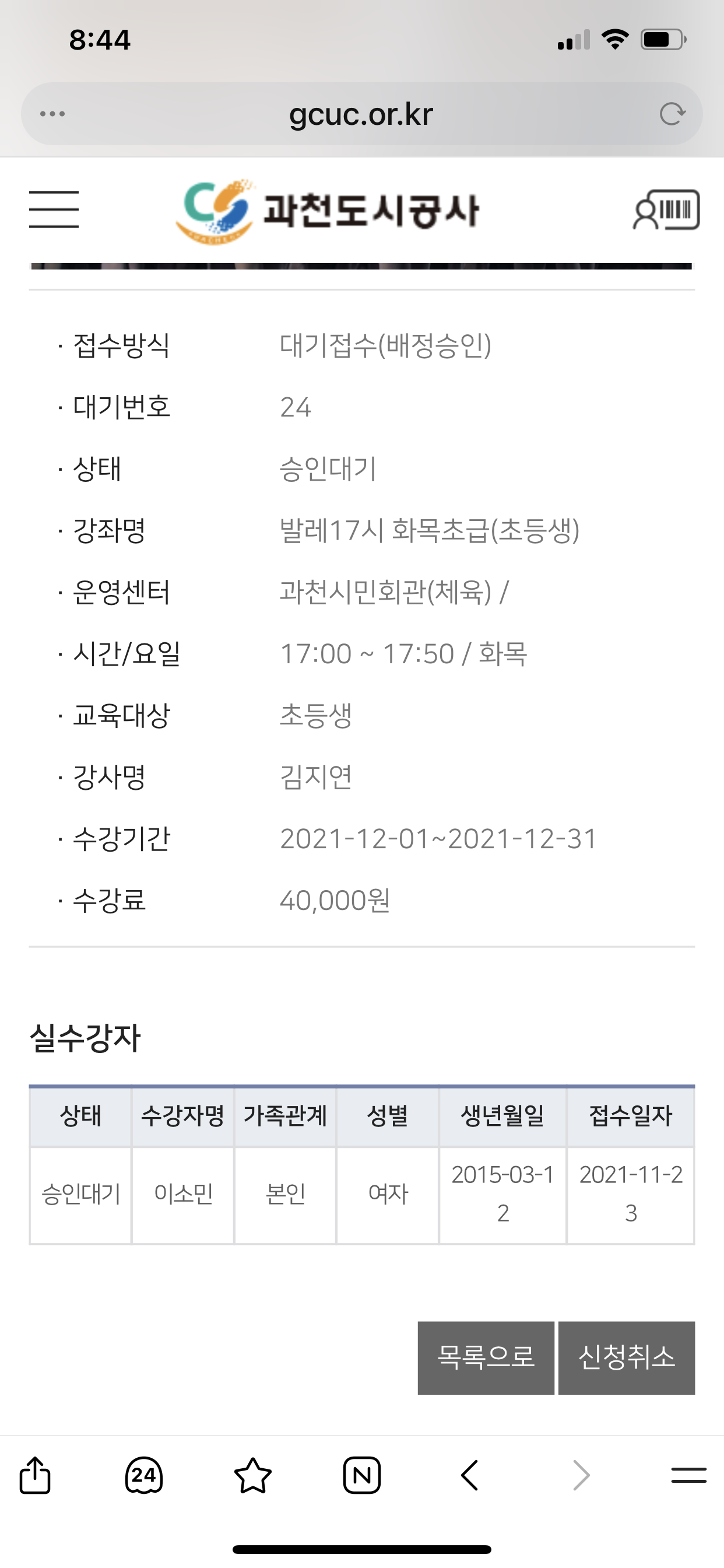Open the gcuc.or.kr address bar
This screenshot has width=724, height=1568.
pos(361,114)
